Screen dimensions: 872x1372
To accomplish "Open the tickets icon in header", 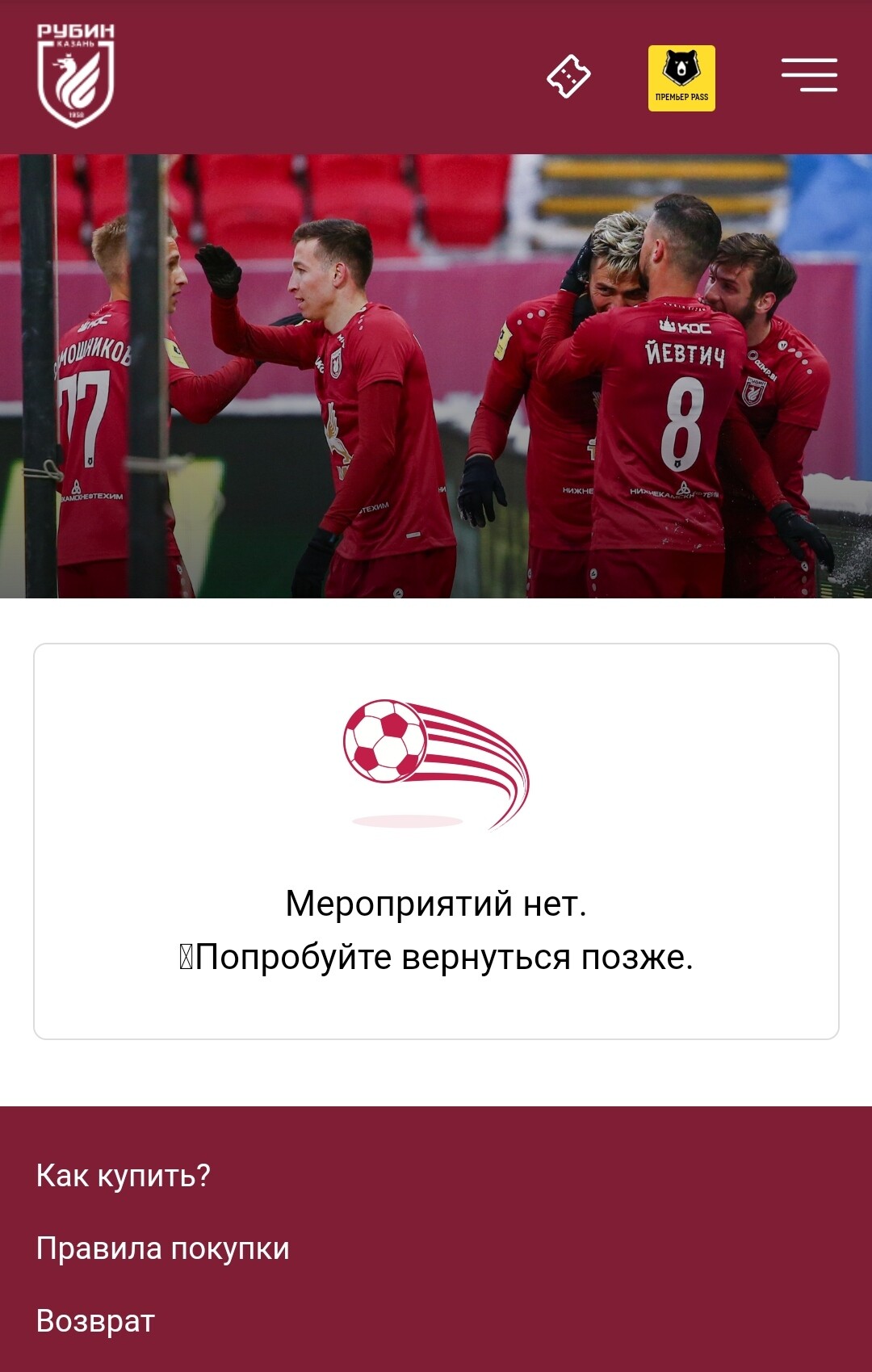I will coord(568,77).
